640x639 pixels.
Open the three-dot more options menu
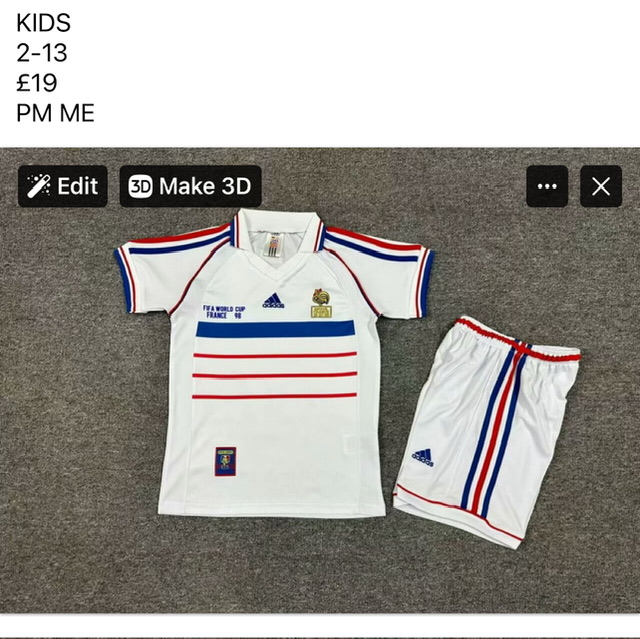point(547,186)
